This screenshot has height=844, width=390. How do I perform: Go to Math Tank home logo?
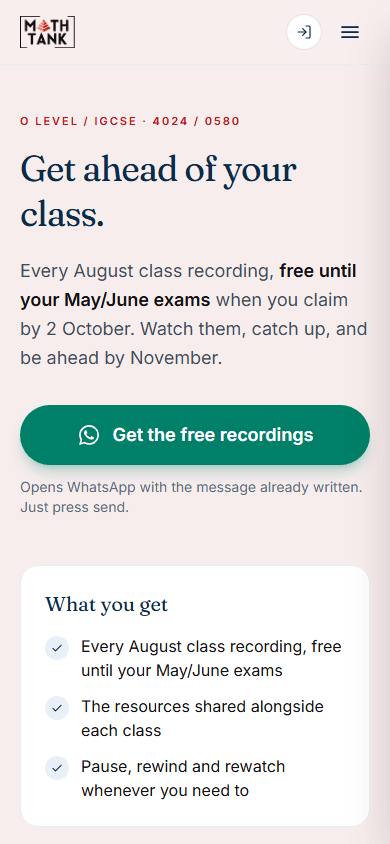pyautogui.click(x=47, y=32)
